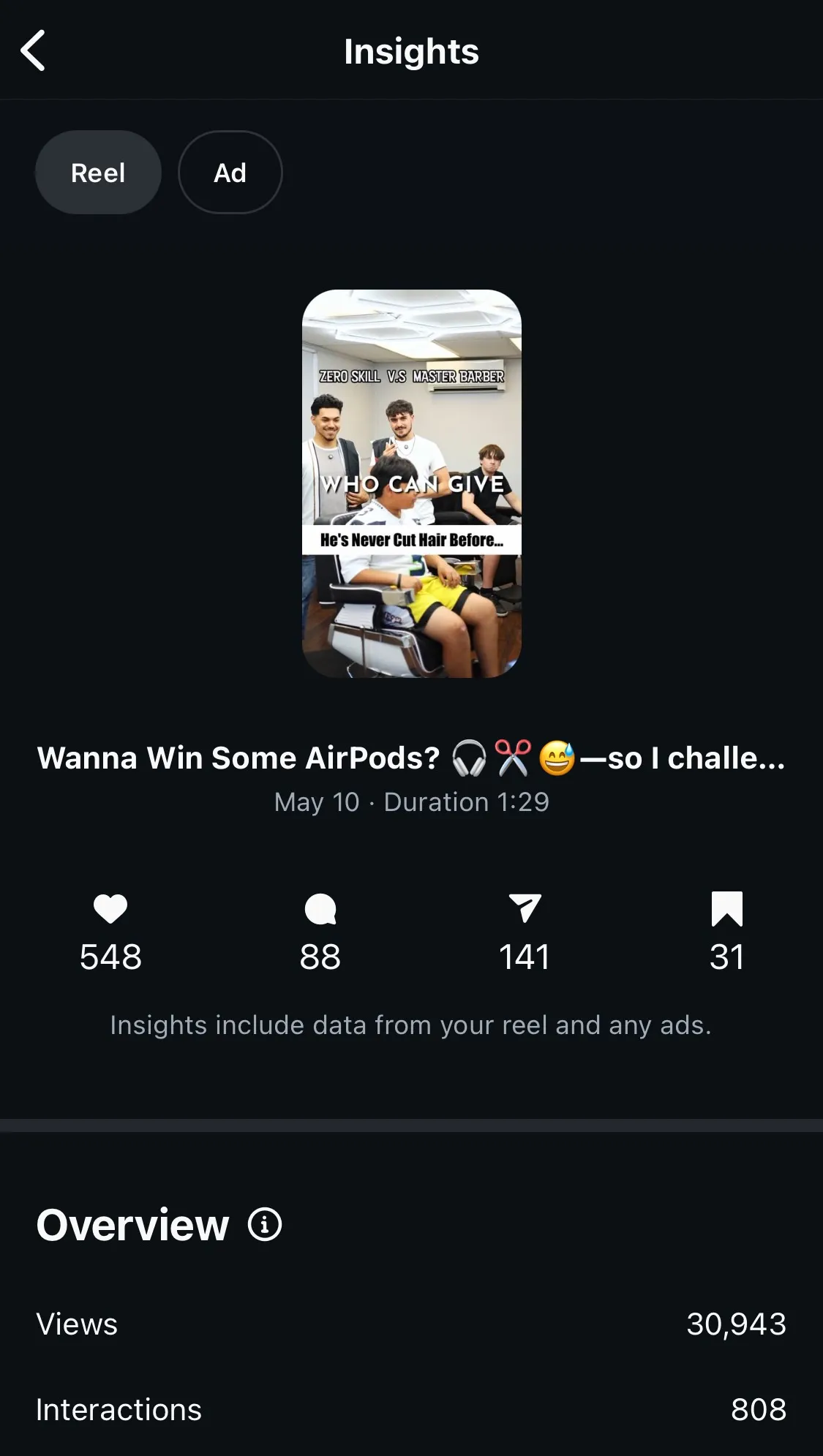Screen dimensions: 823x1456
Task: Go back from the Insights screen
Action: pyautogui.click(x=34, y=50)
